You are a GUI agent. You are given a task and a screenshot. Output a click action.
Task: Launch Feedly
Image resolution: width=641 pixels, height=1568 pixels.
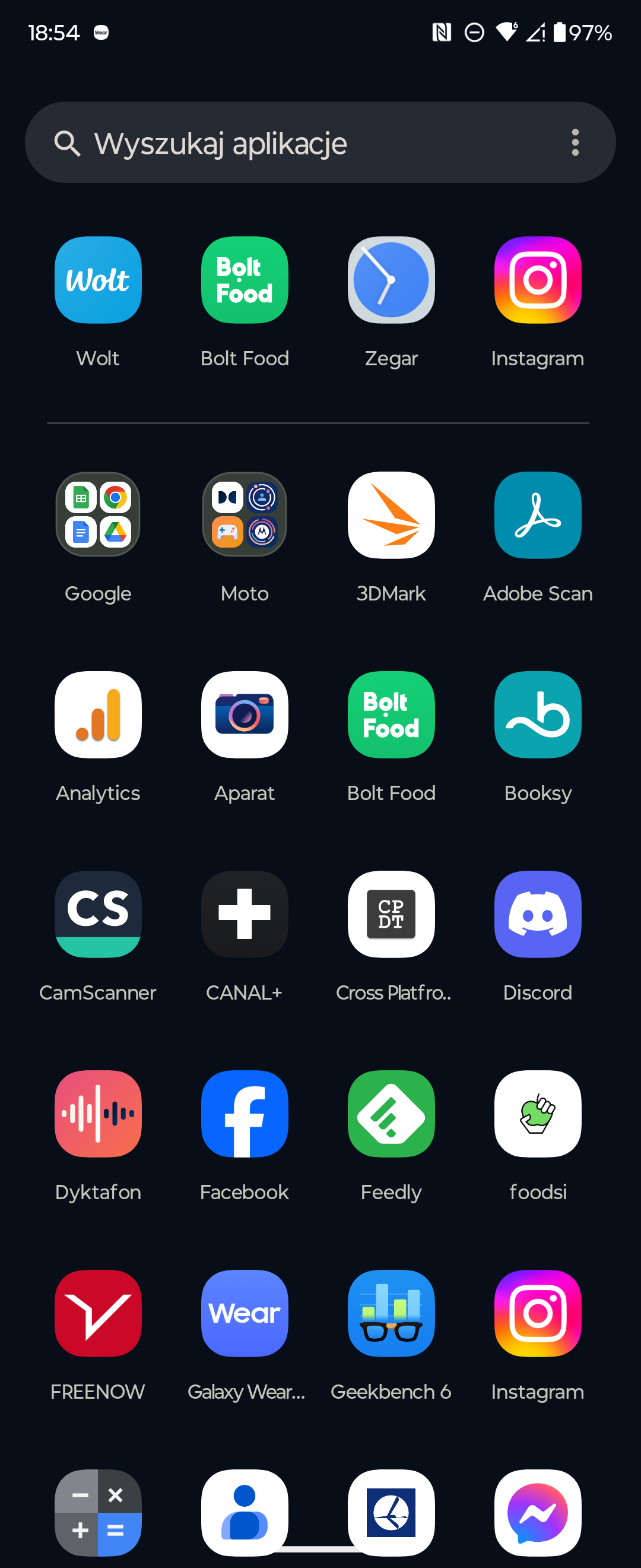(391, 1114)
